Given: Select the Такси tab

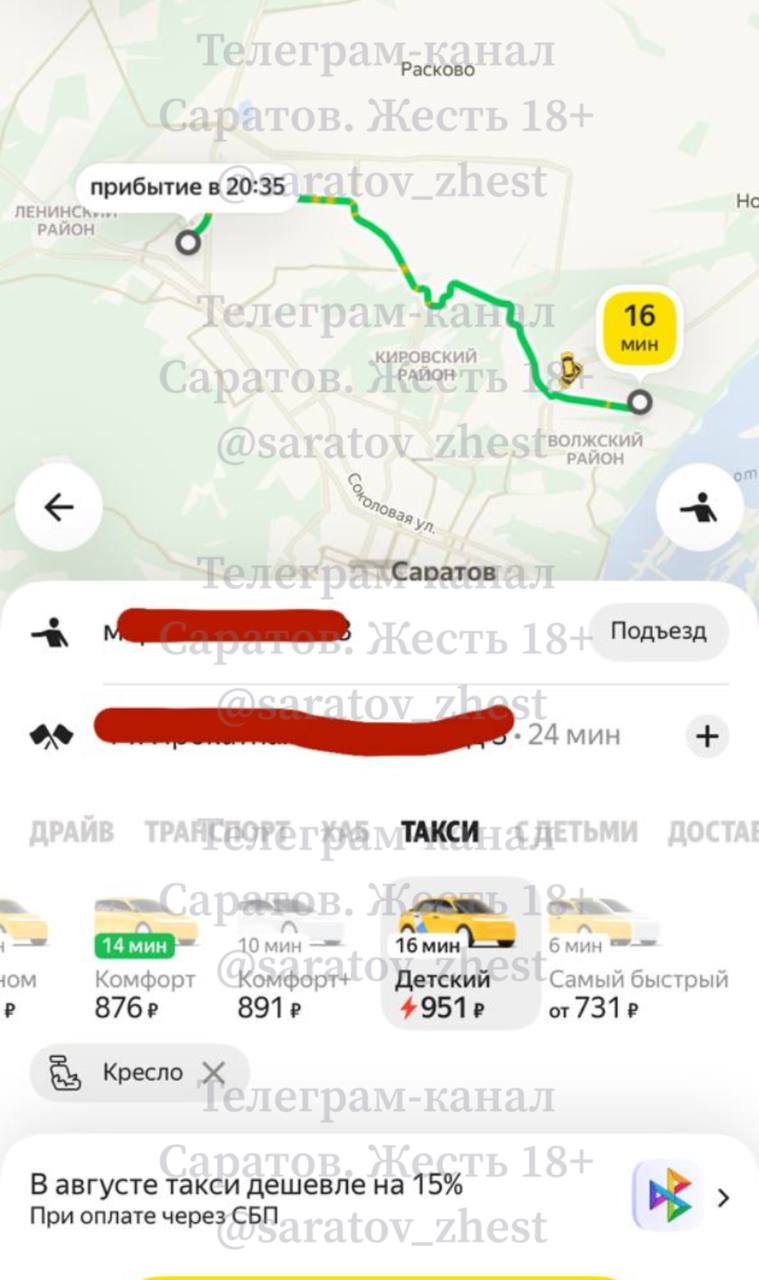Looking at the screenshot, I should (439, 832).
